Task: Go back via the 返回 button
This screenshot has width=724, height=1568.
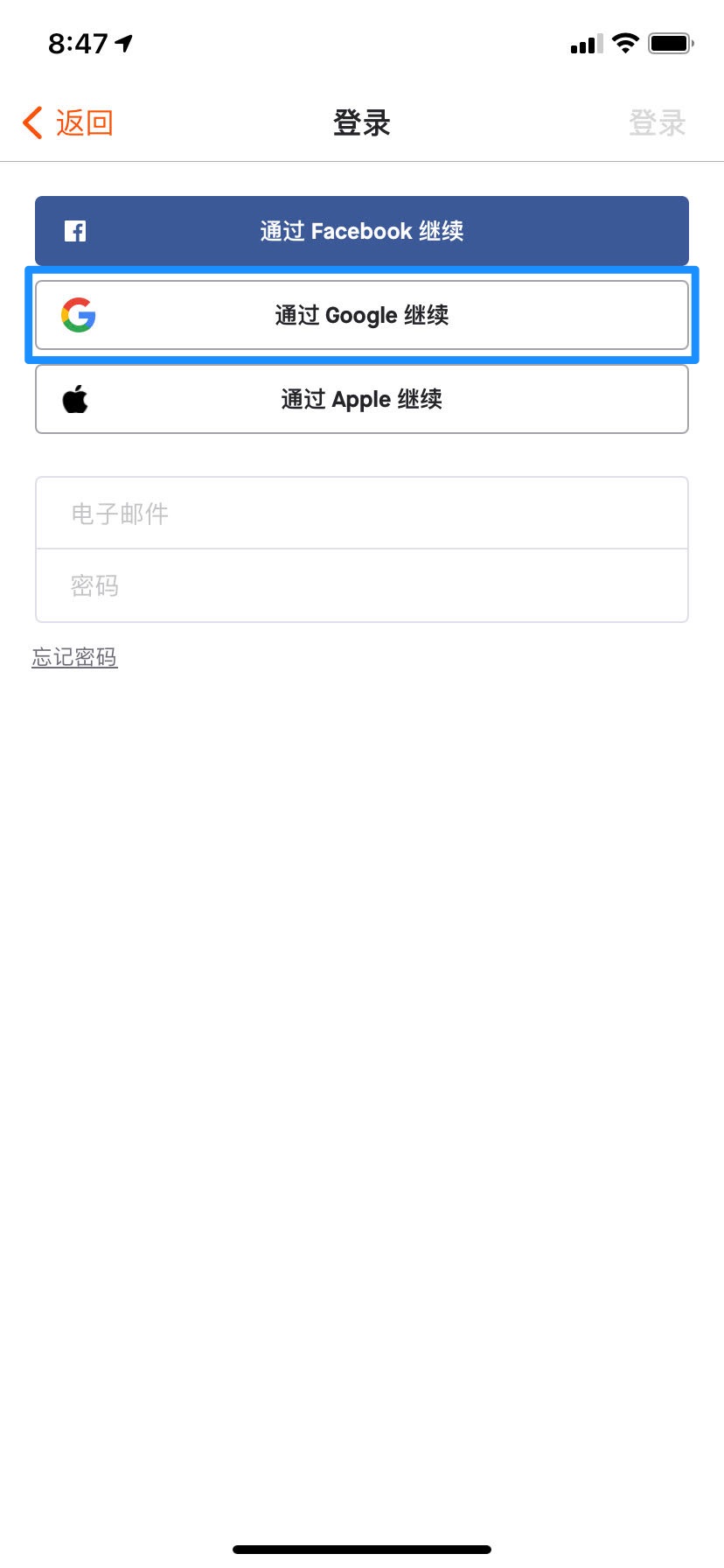Action: tap(68, 123)
